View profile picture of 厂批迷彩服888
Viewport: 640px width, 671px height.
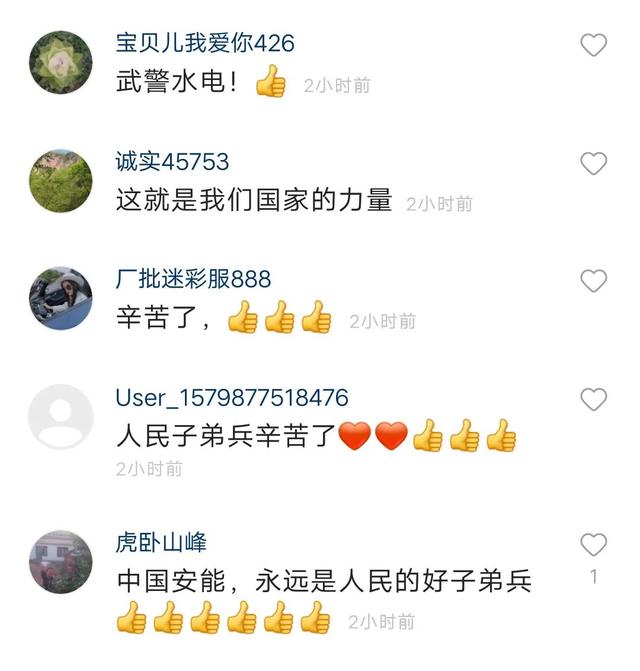click(x=60, y=298)
